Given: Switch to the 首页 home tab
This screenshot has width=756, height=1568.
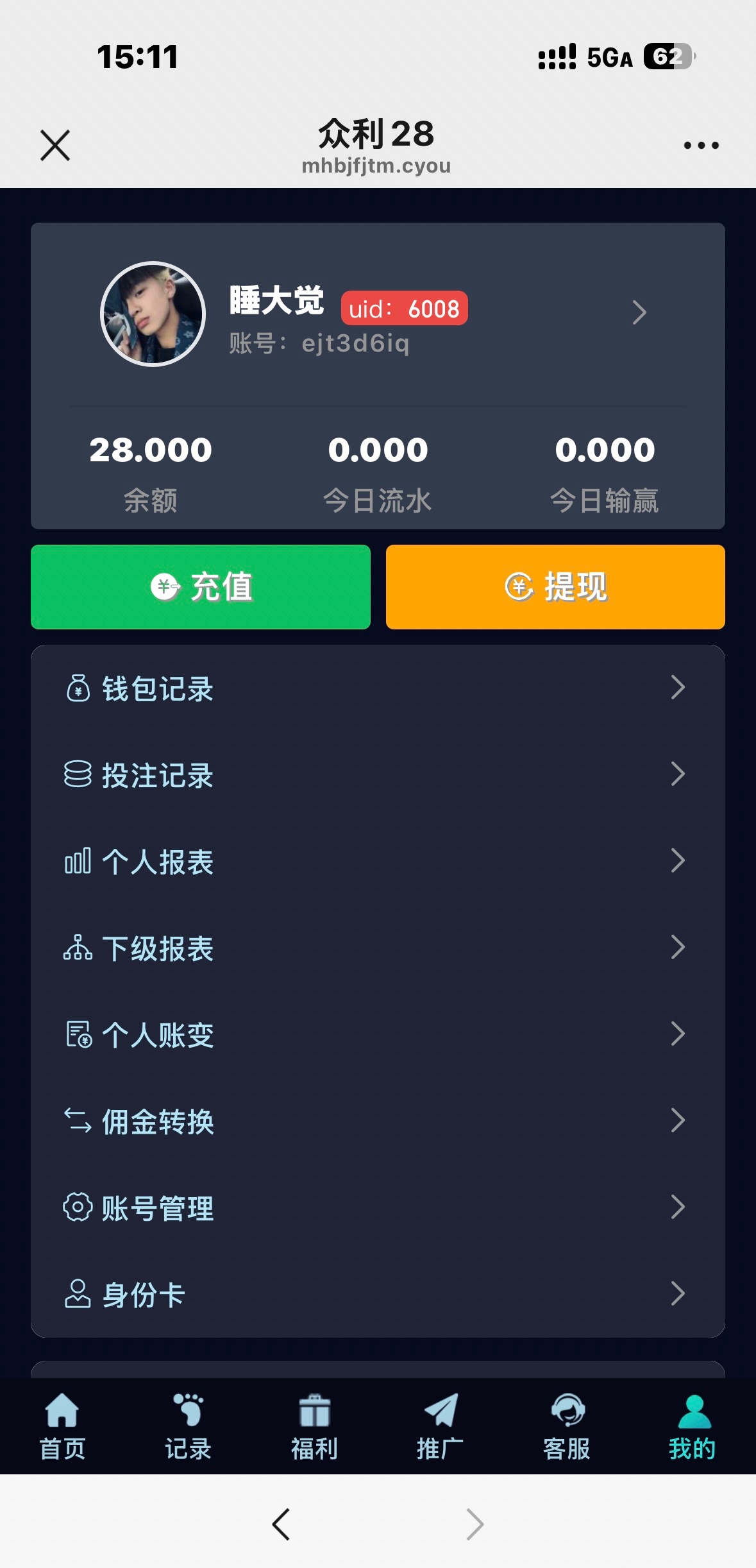Looking at the screenshot, I should point(62,1426).
